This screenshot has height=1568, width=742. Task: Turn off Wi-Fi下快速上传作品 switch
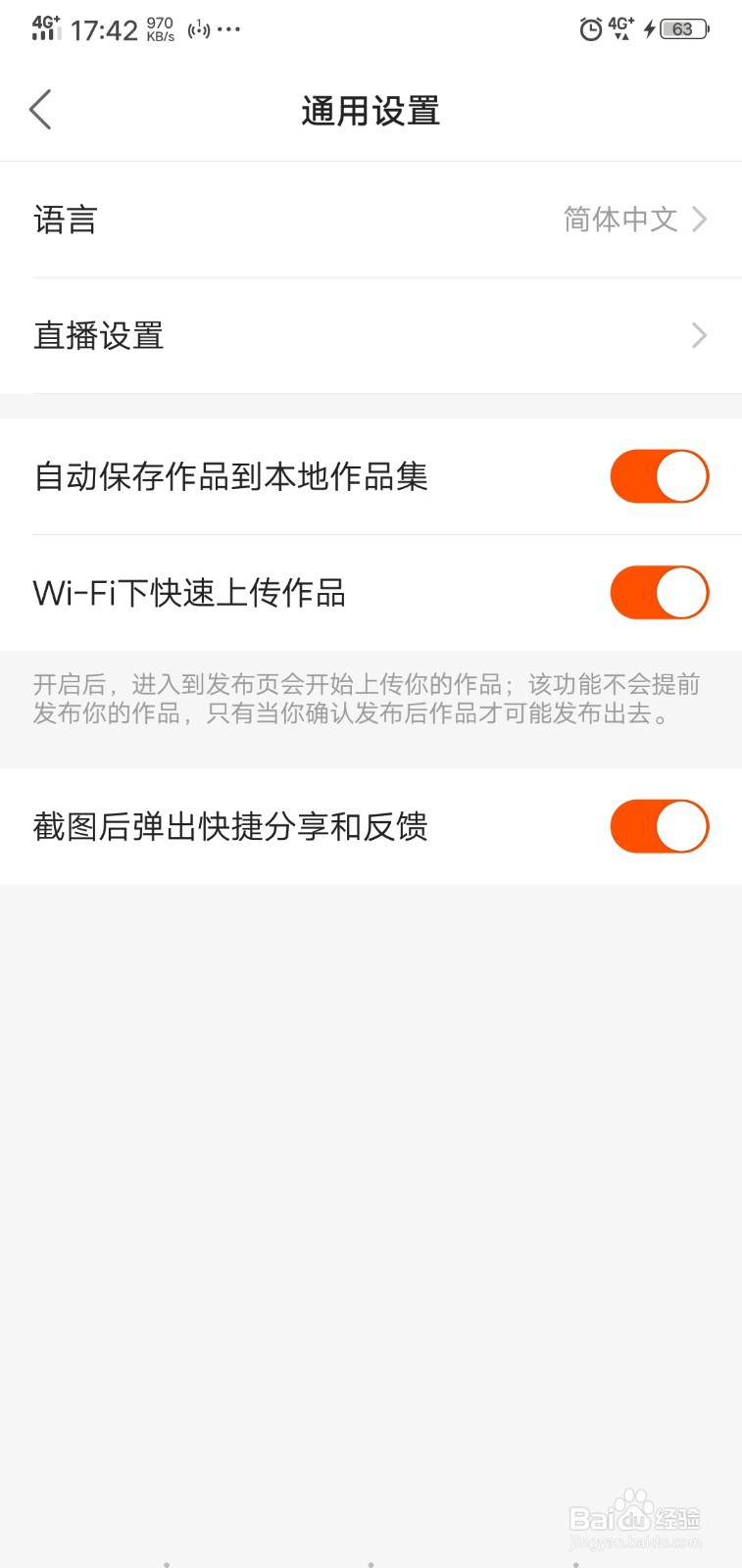659,593
